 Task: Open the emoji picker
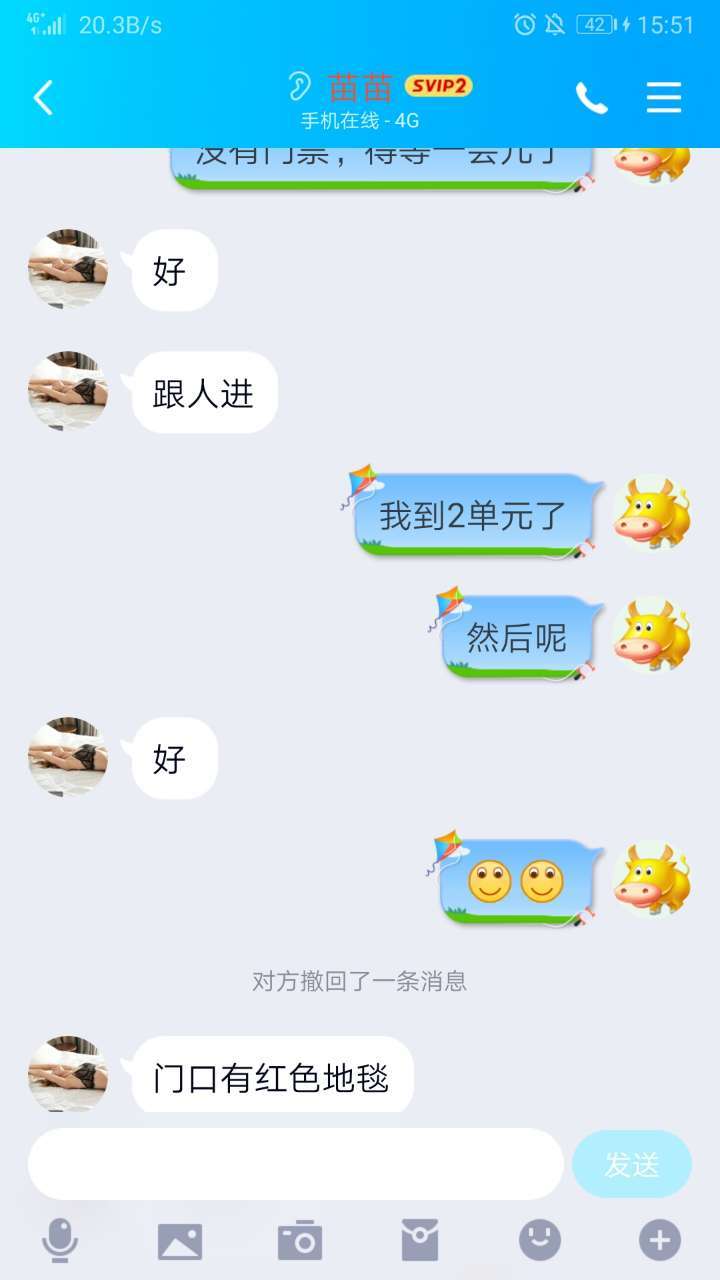coord(540,1240)
